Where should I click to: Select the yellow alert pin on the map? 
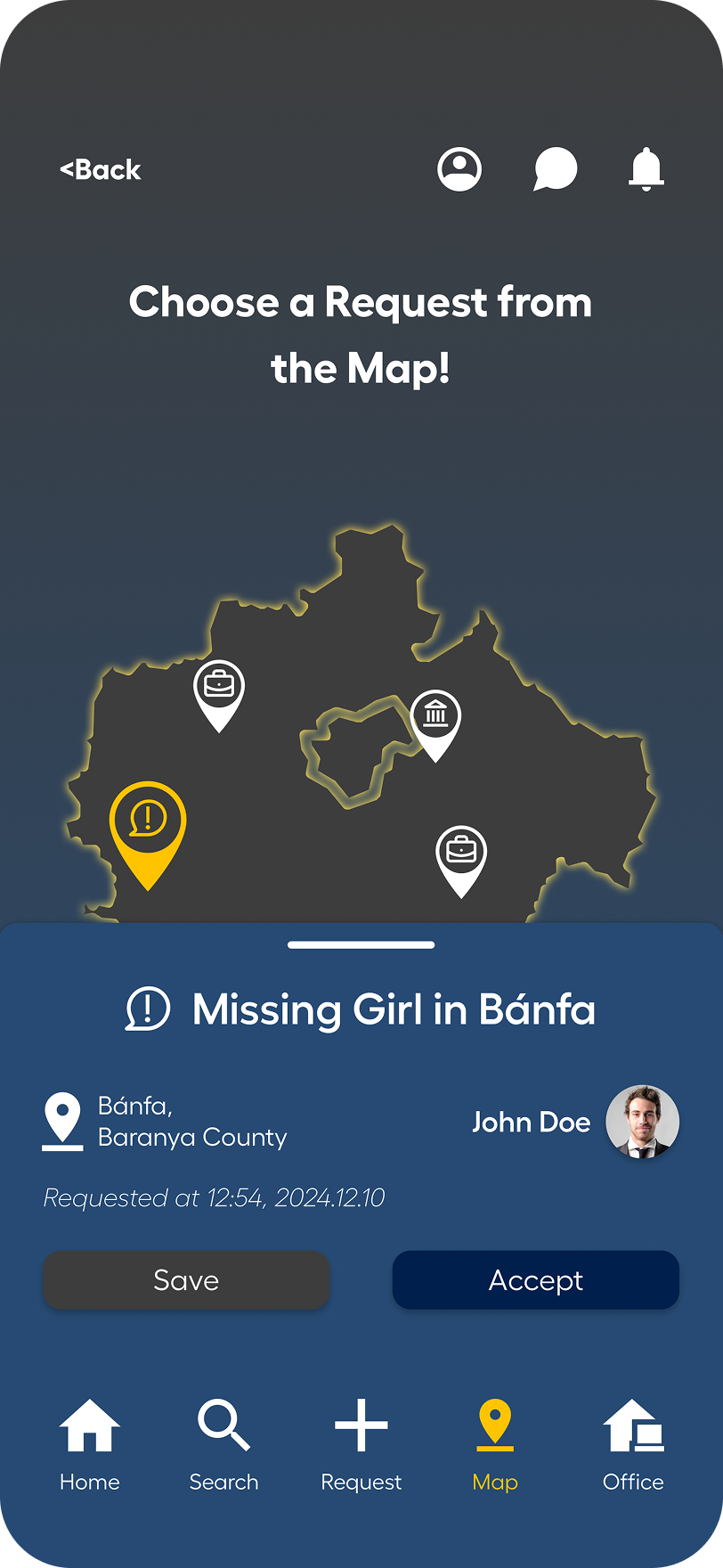click(x=148, y=823)
